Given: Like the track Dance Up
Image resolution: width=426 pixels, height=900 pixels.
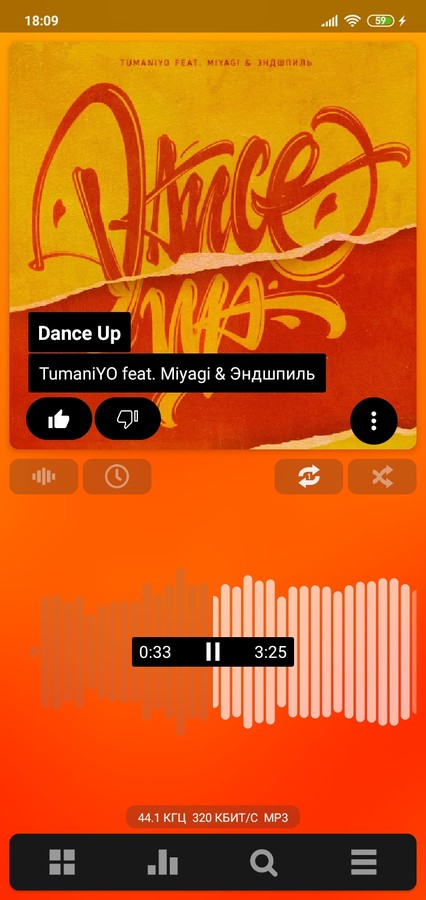Looking at the screenshot, I should click(x=59, y=420).
